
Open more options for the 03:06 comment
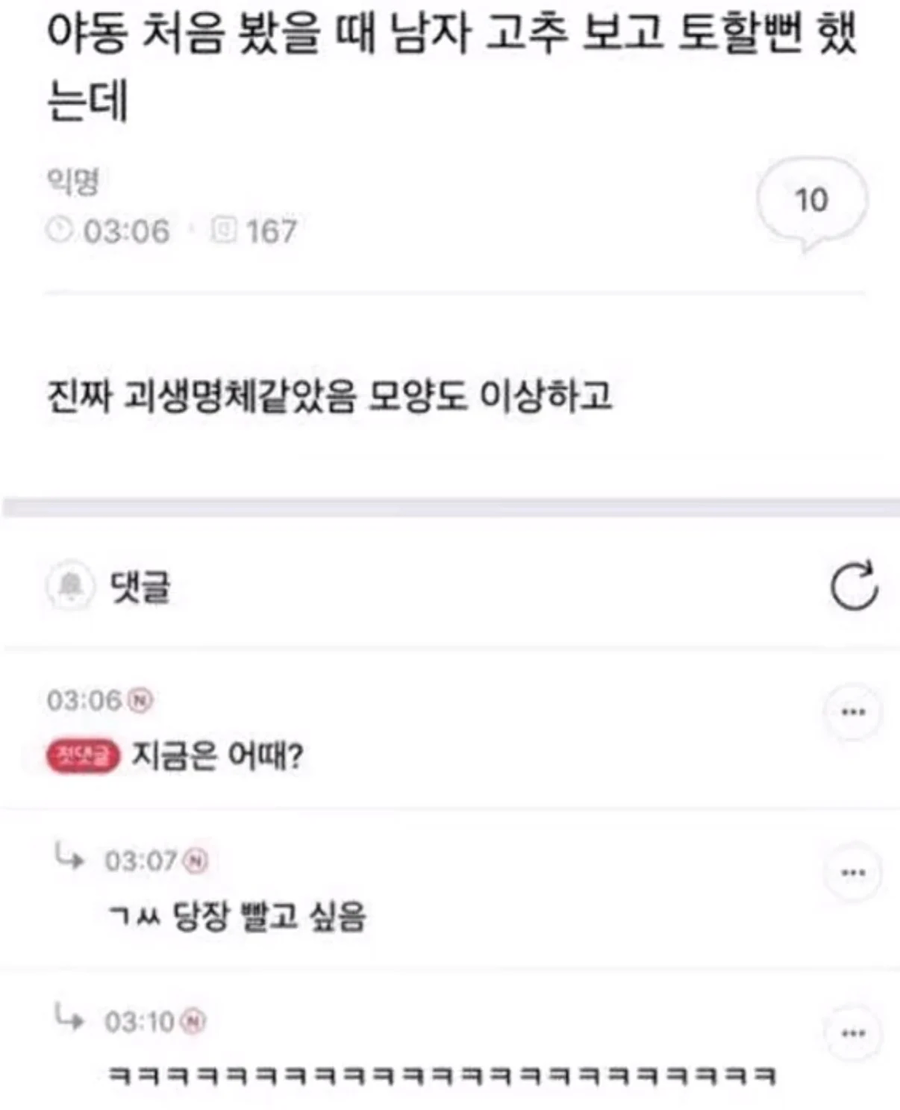pos(853,713)
